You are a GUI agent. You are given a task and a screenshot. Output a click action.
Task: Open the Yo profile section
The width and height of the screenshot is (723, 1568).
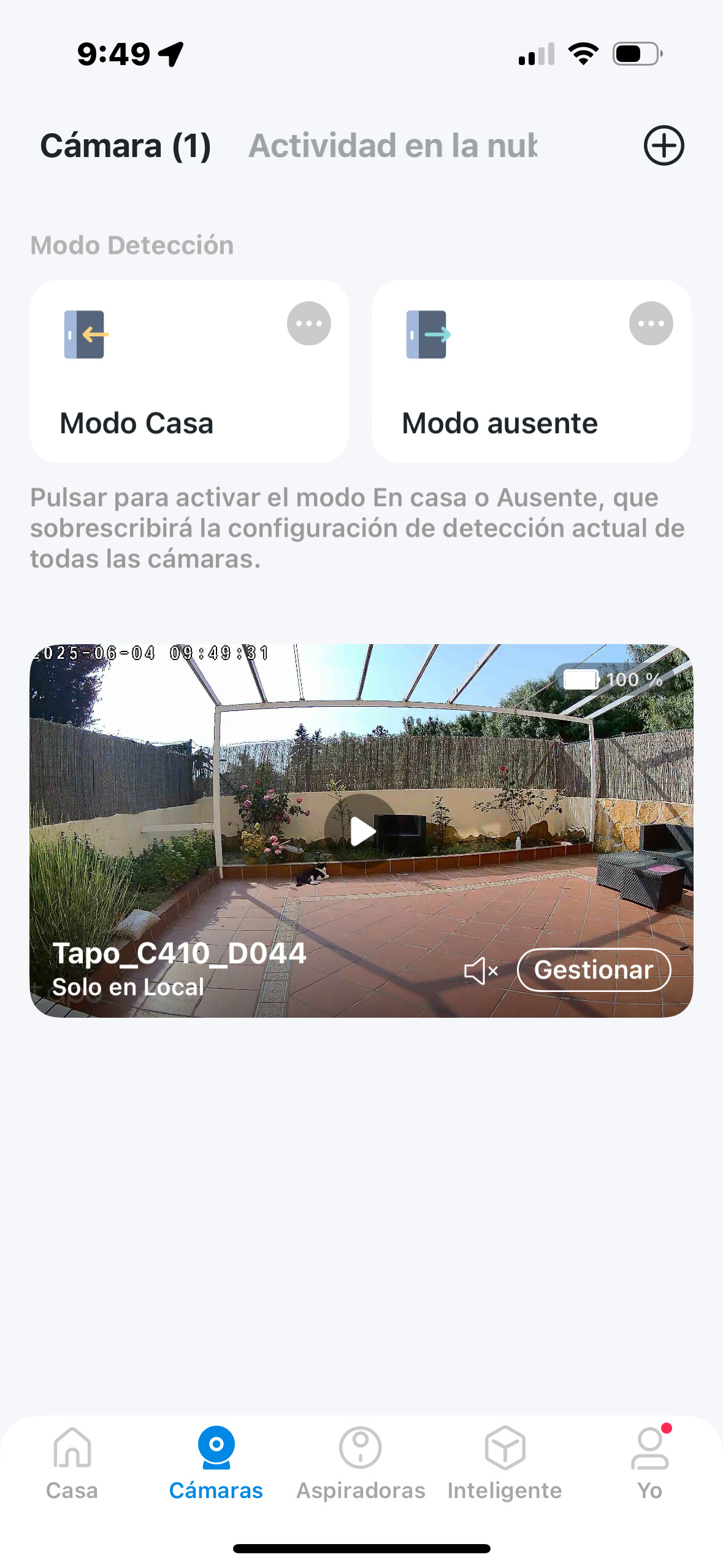tap(650, 1456)
